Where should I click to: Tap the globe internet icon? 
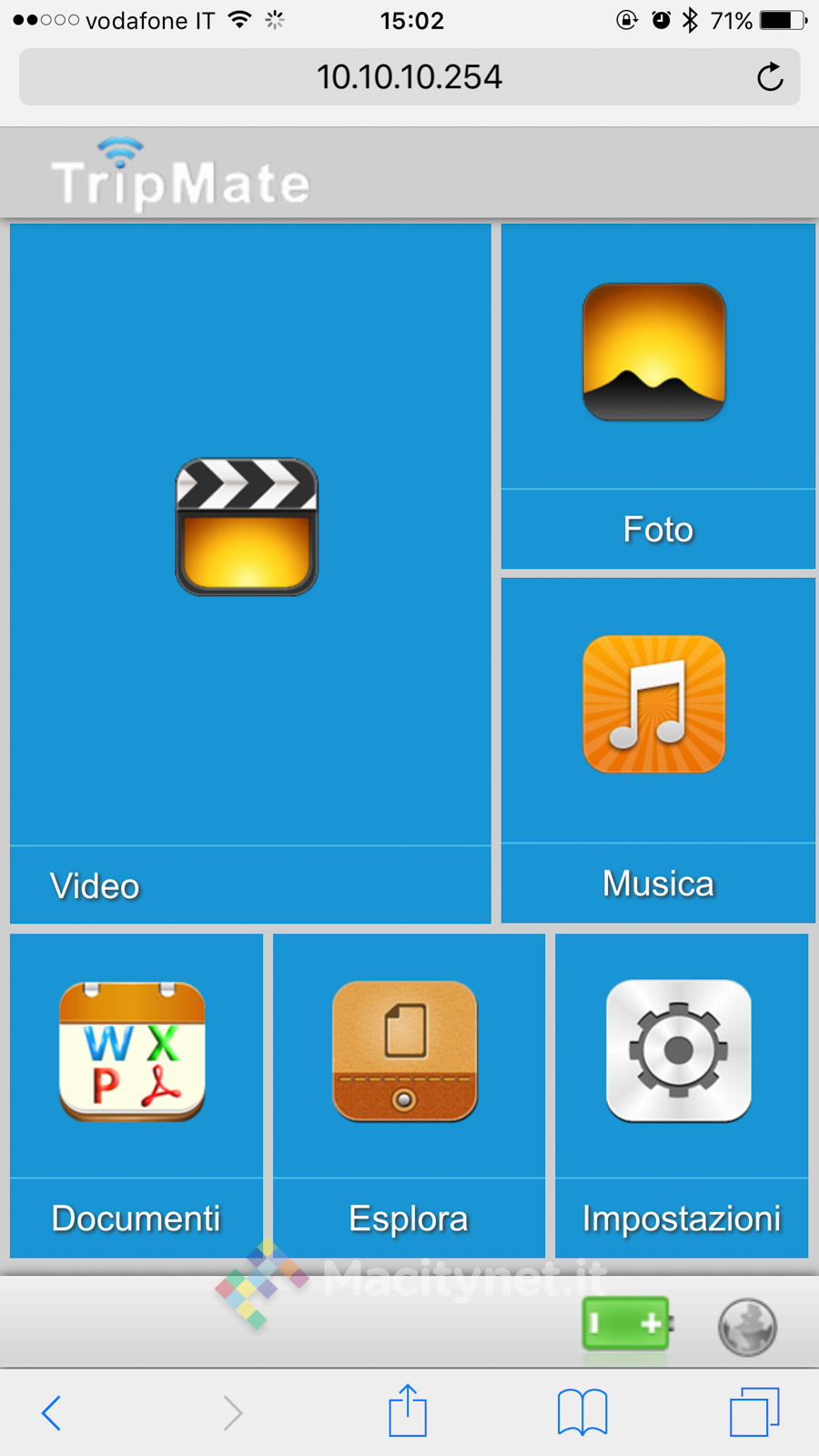coord(747,1327)
